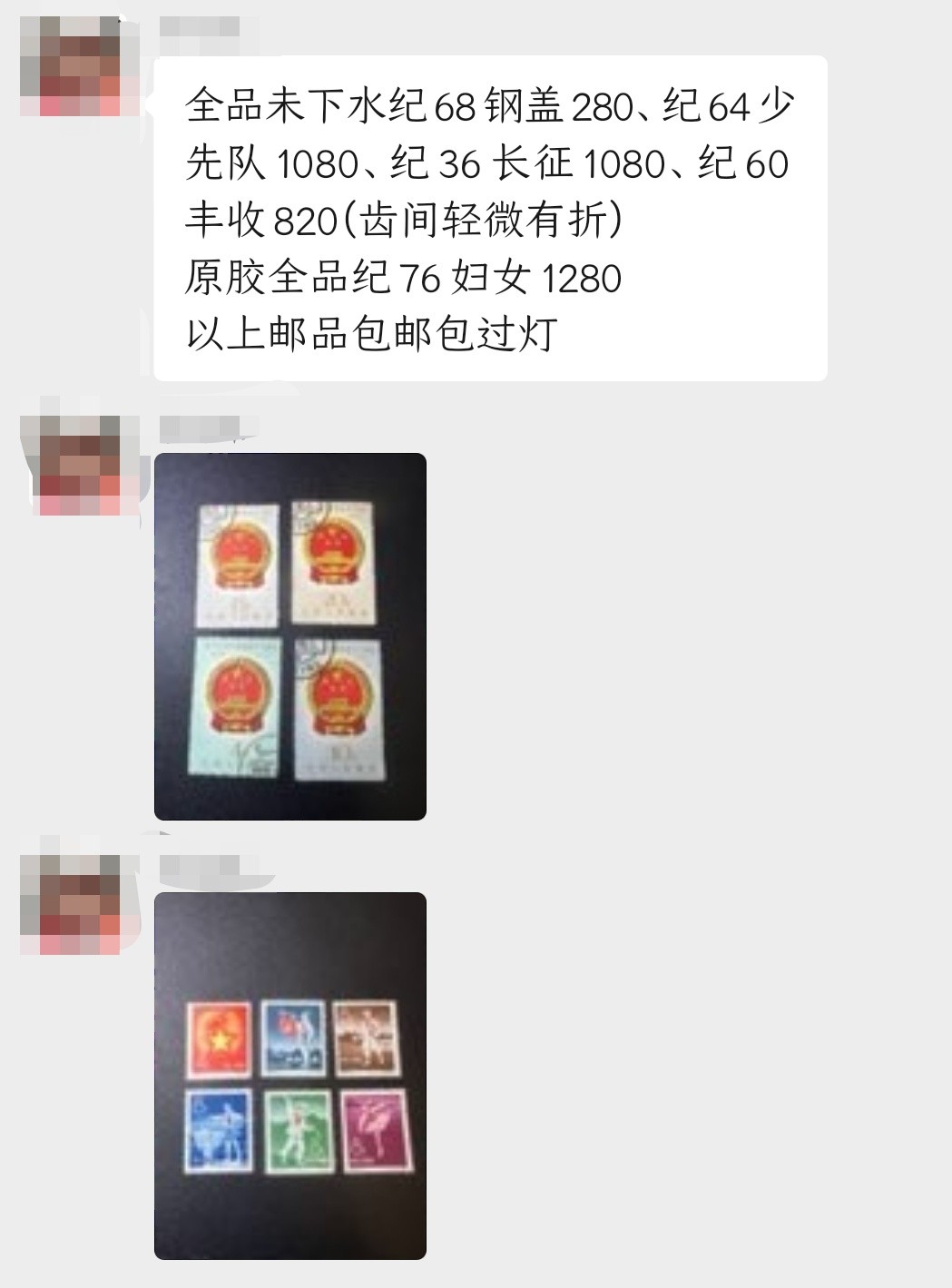Screen dimensions: 952x1288
Task: Open the photo of six colorful stamps
Action: [x=290, y=1076]
